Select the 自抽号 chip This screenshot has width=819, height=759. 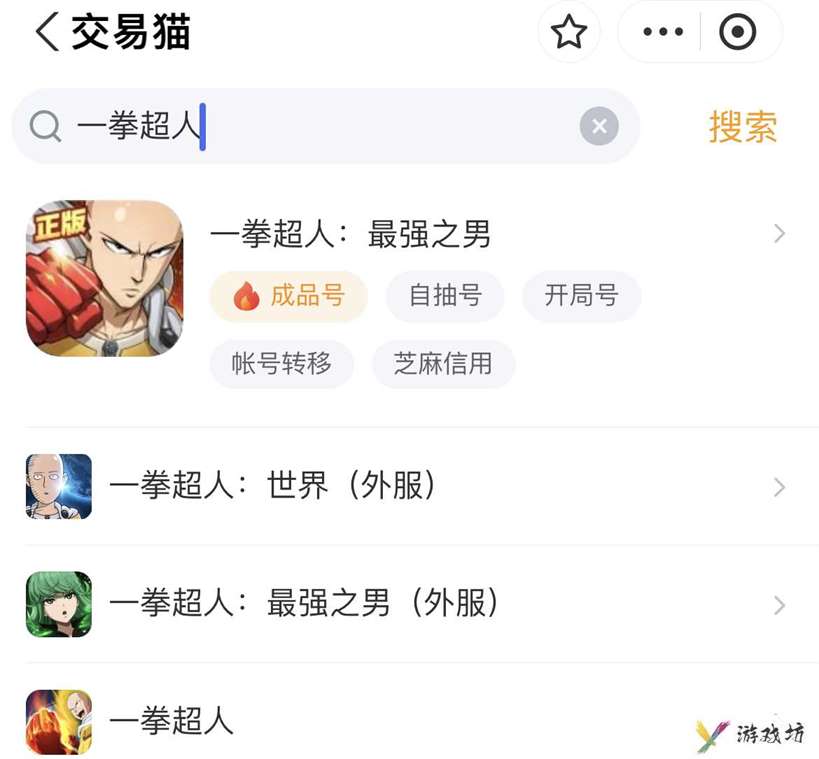(445, 296)
